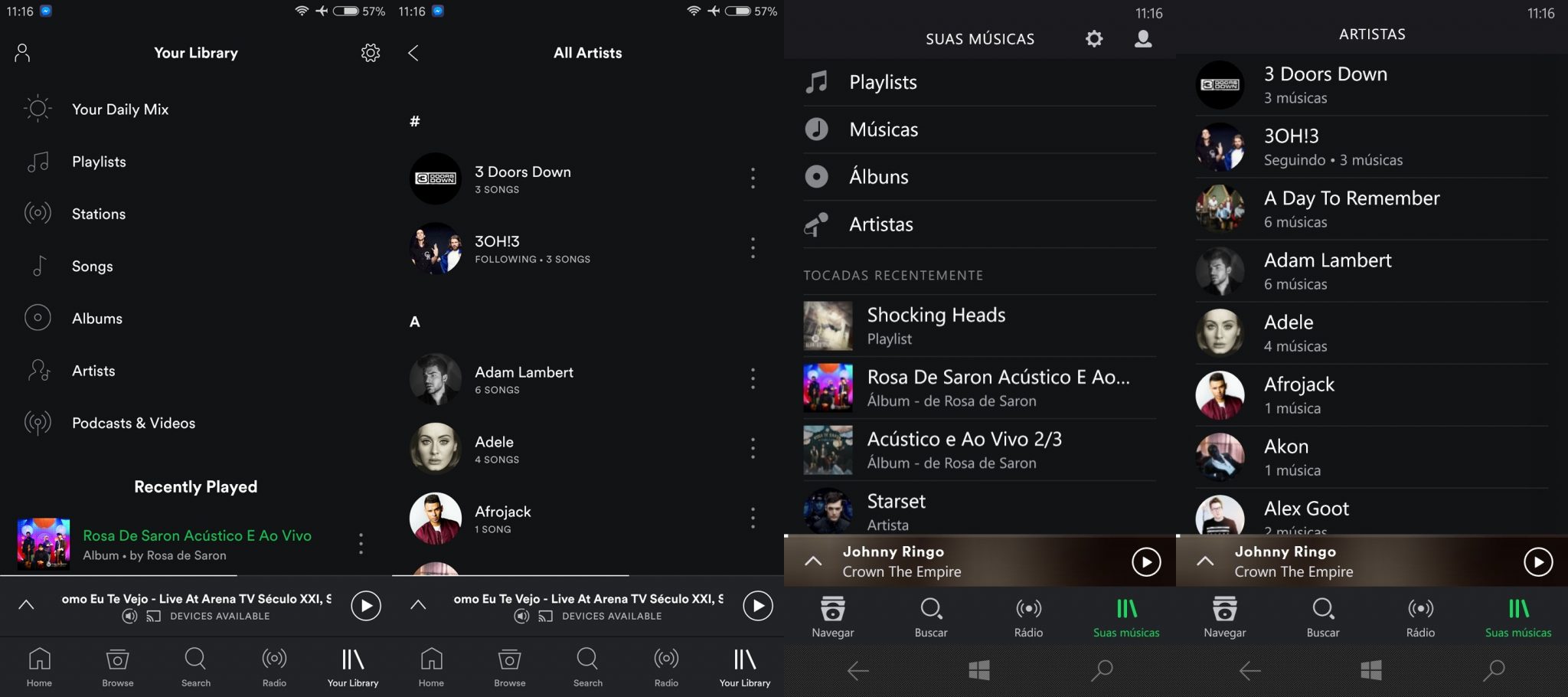Open Your Daily Mix
The image size is (1568, 697).
pos(119,110)
